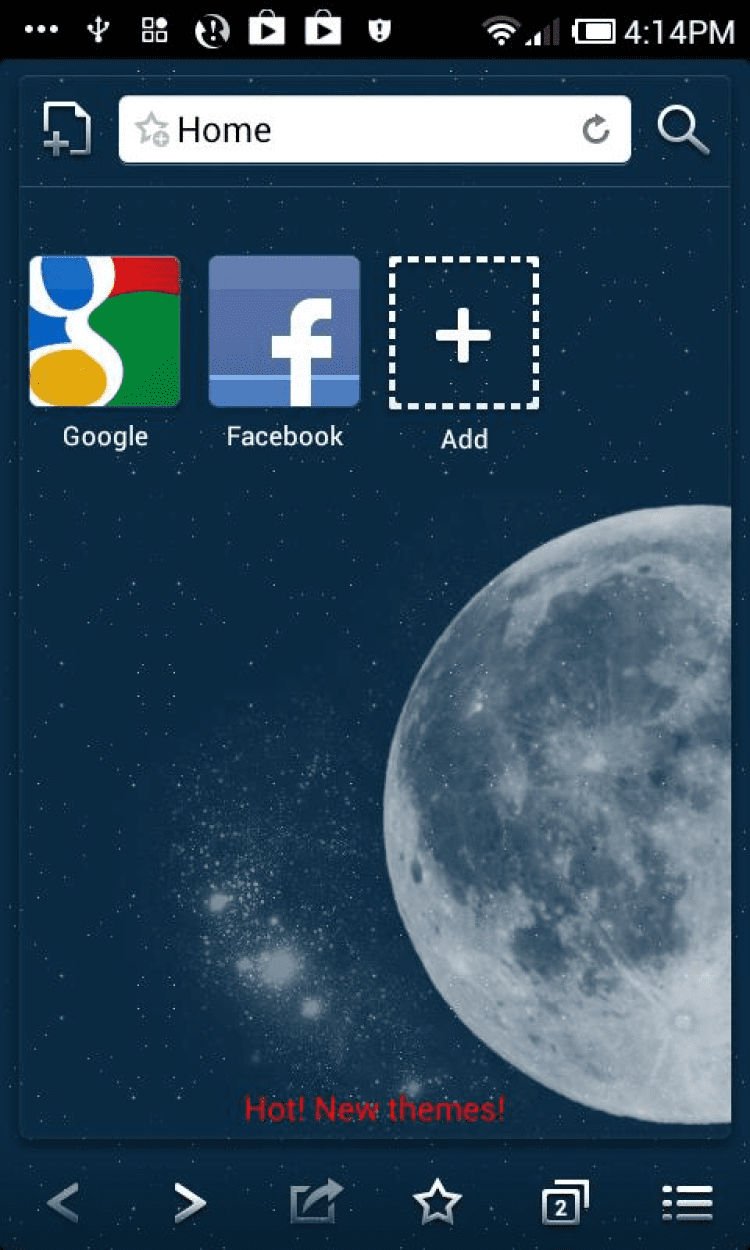This screenshot has width=750, height=1250.
Task: Go back to the previous page
Action: coord(63,1203)
